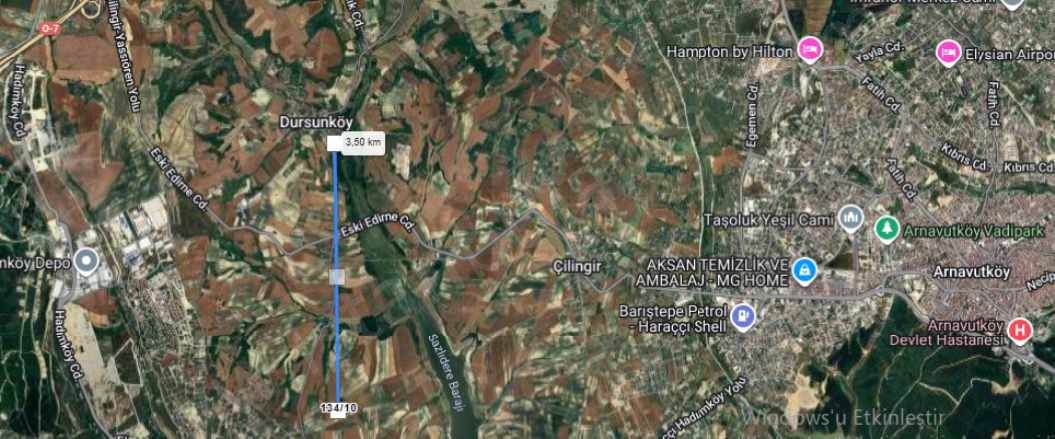
Task: Select the AKSAN TEMİZLİK VE AMBALAJ shop marker
Action: [x=805, y=268]
